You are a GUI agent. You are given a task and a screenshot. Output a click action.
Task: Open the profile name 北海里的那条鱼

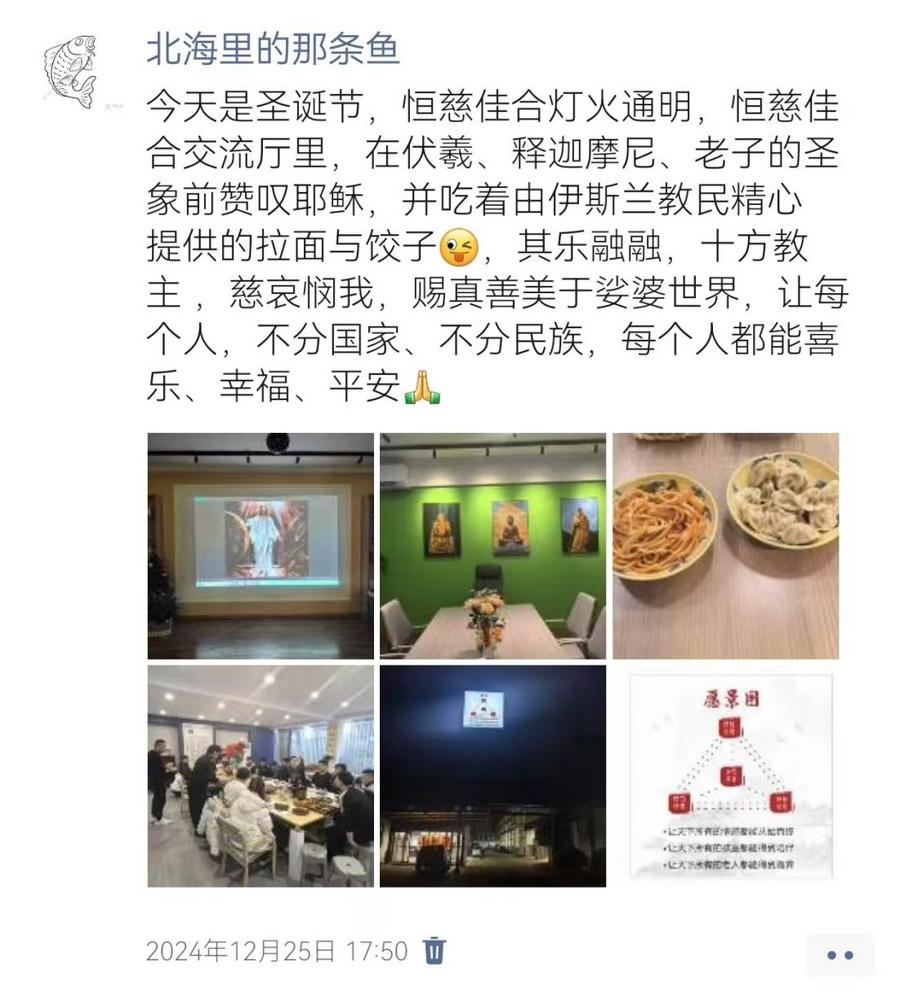click(273, 48)
